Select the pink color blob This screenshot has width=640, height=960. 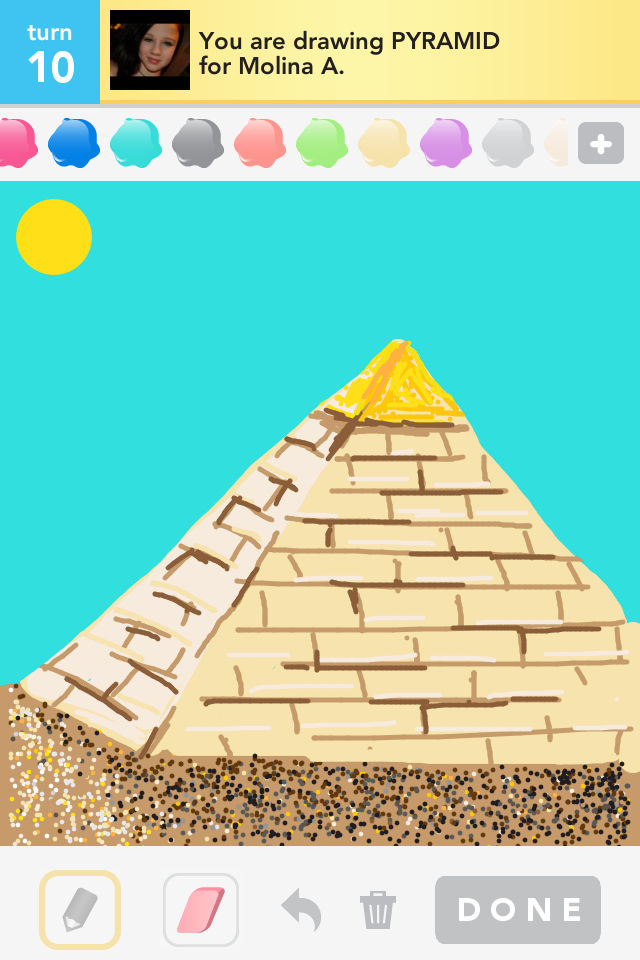16,142
